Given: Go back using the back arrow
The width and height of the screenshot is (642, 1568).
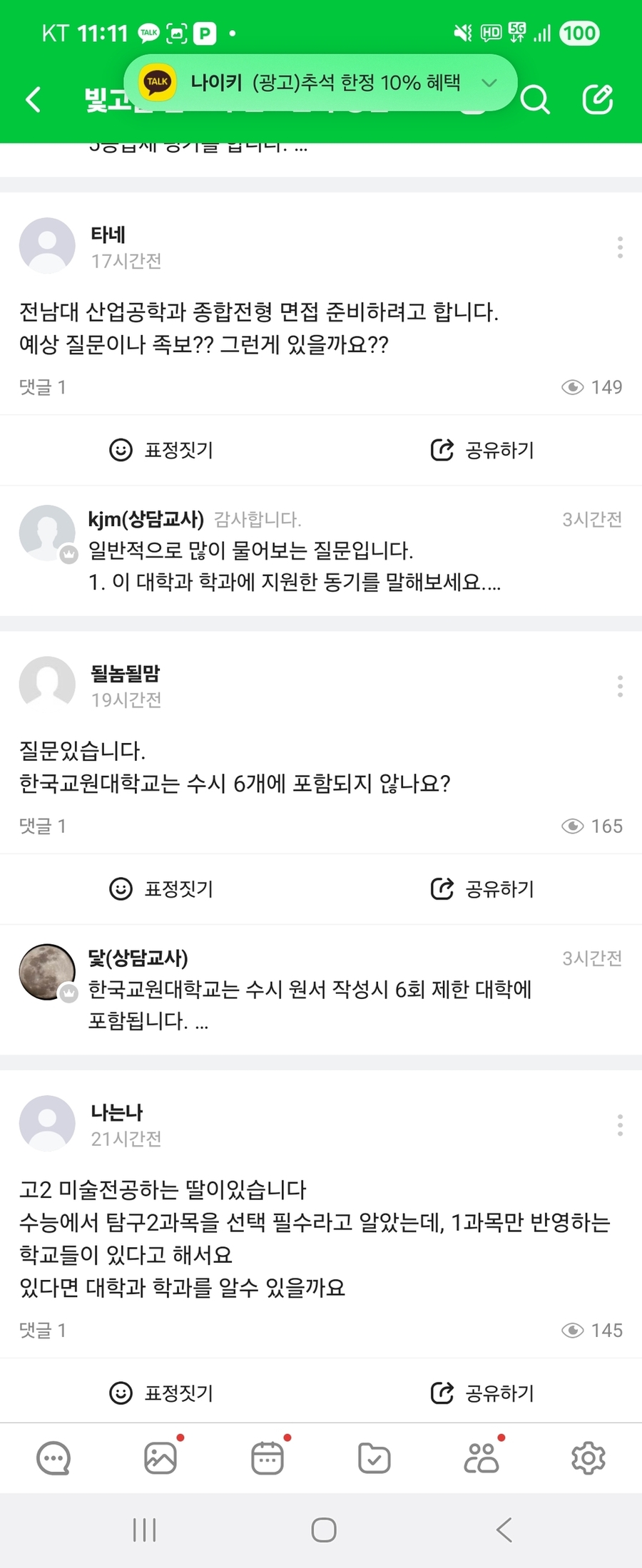Looking at the screenshot, I should 32,100.
